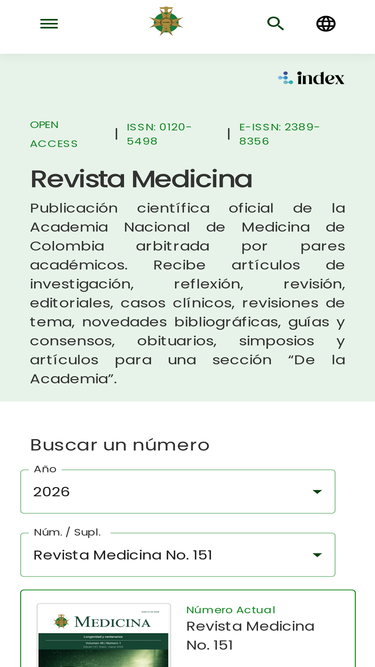This screenshot has width=375, height=667.
Task: Go to homepage via the academy emblem
Action: coord(166,21)
